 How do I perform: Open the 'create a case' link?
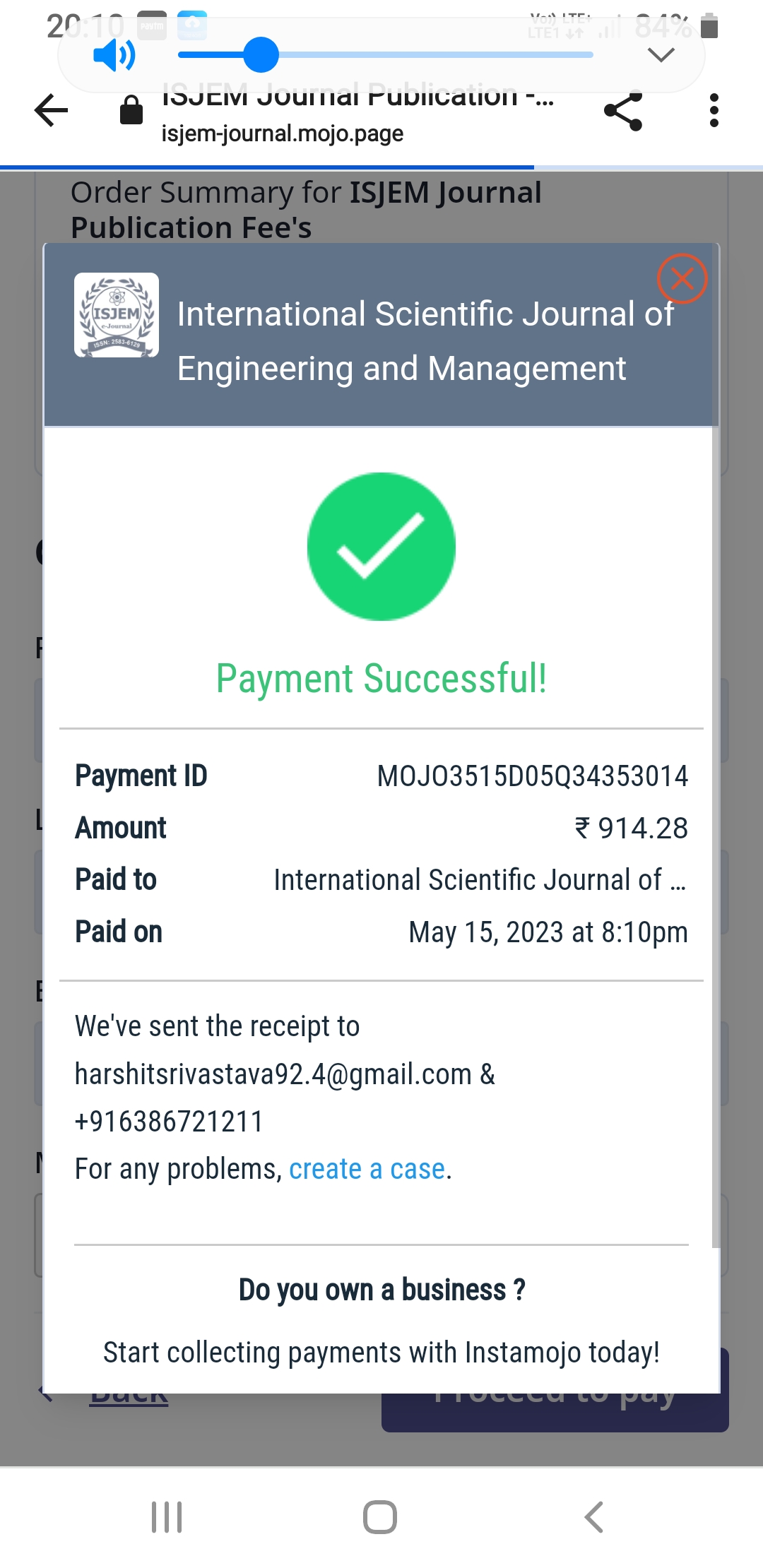367,1169
